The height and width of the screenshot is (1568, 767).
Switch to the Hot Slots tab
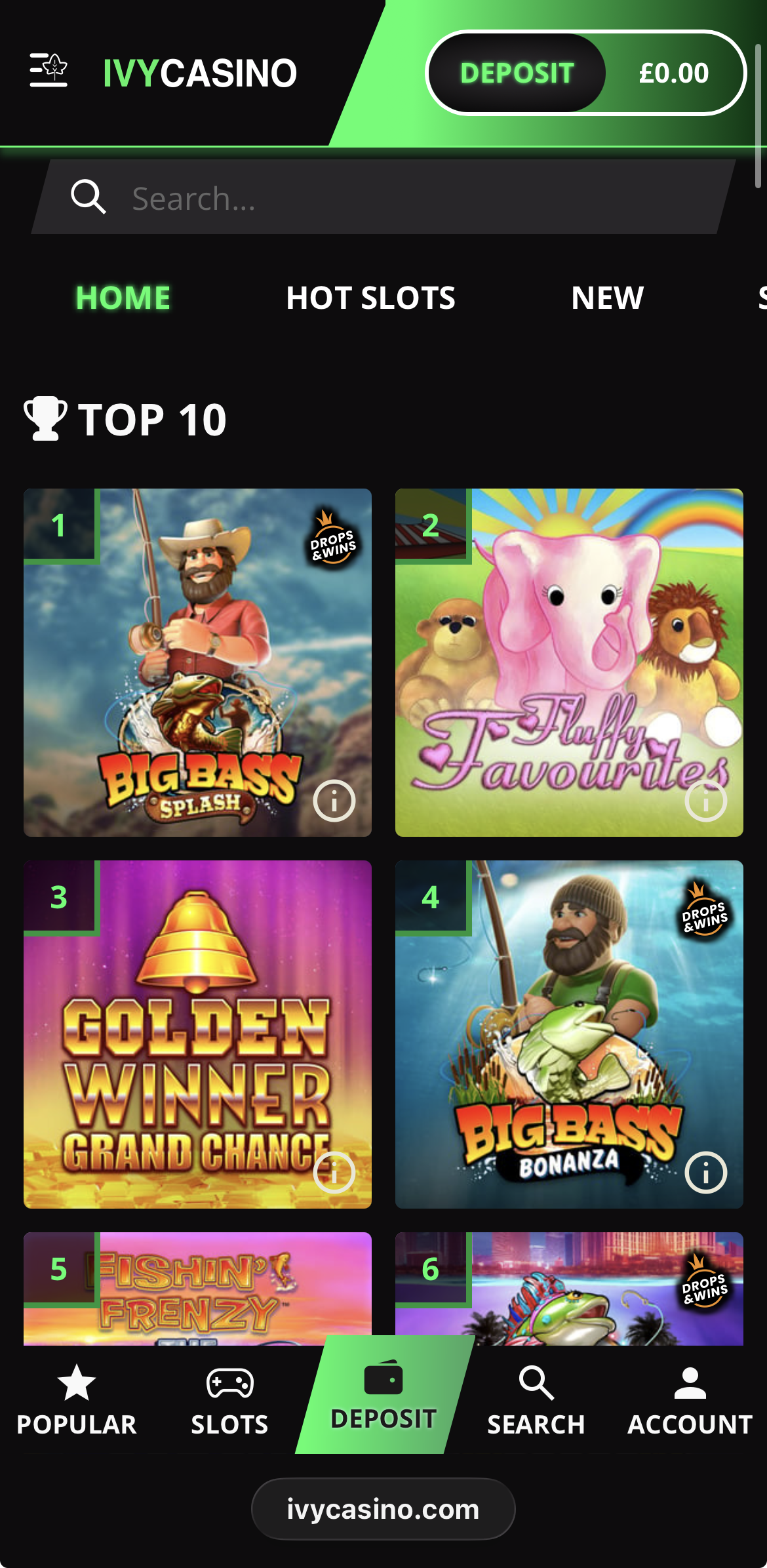click(370, 298)
